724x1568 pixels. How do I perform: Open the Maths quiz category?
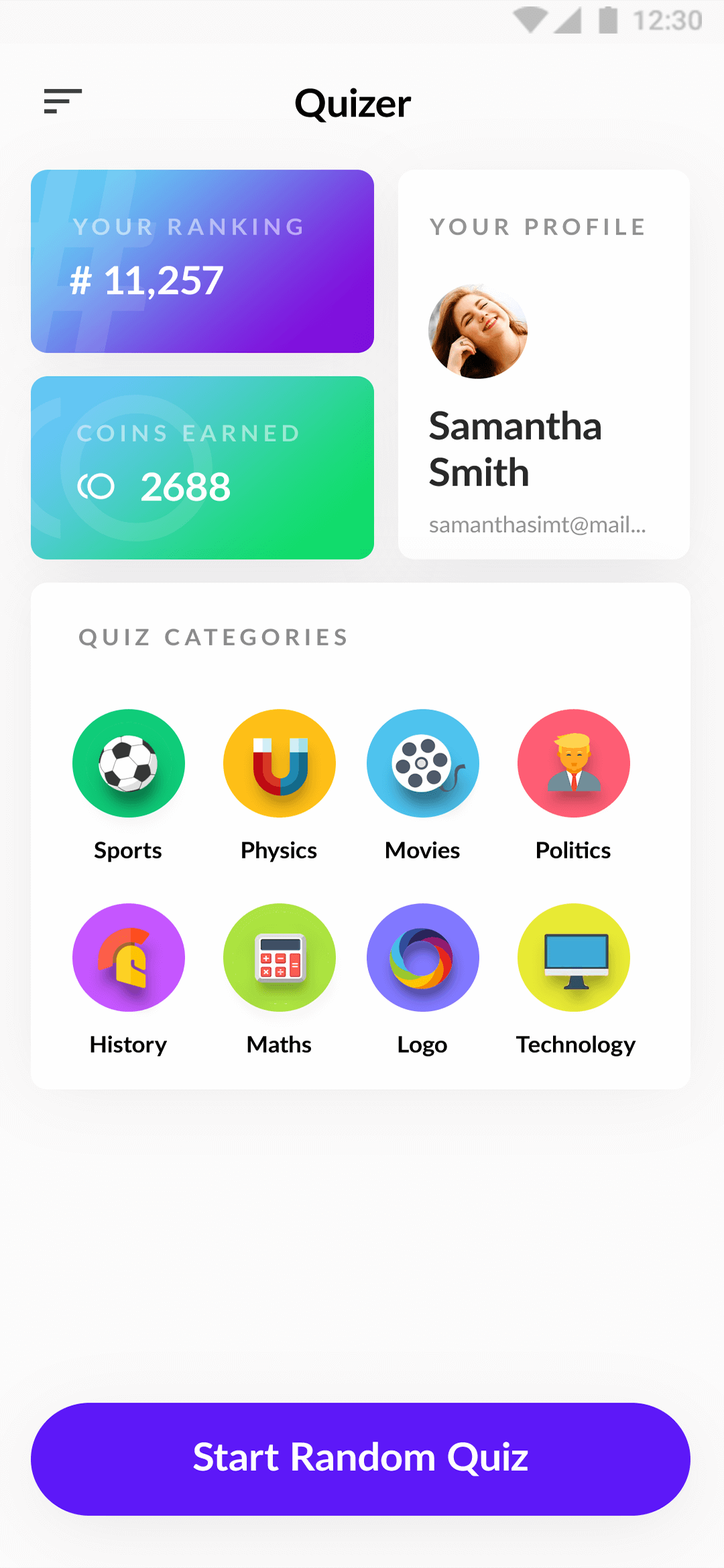coord(279,958)
